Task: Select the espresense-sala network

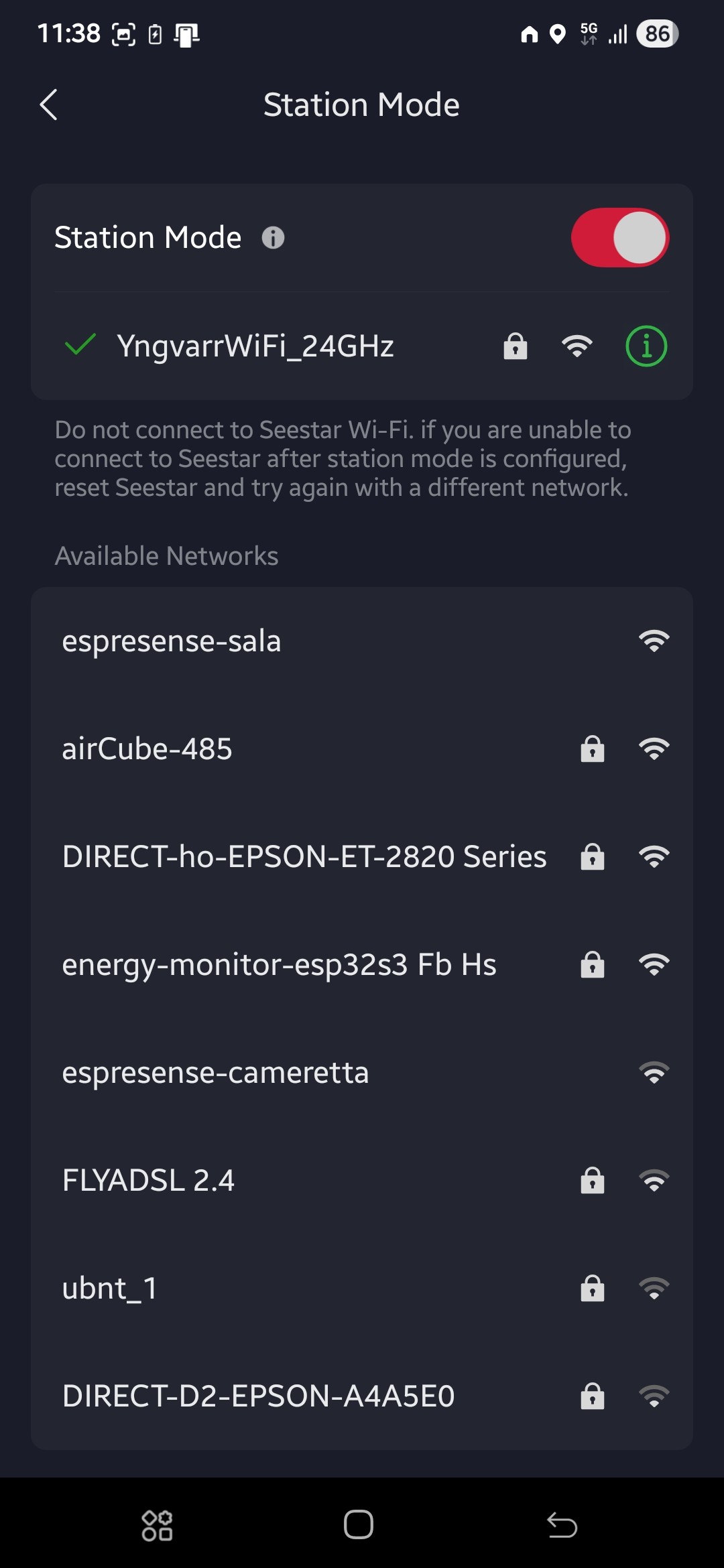Action: (362, 641)
